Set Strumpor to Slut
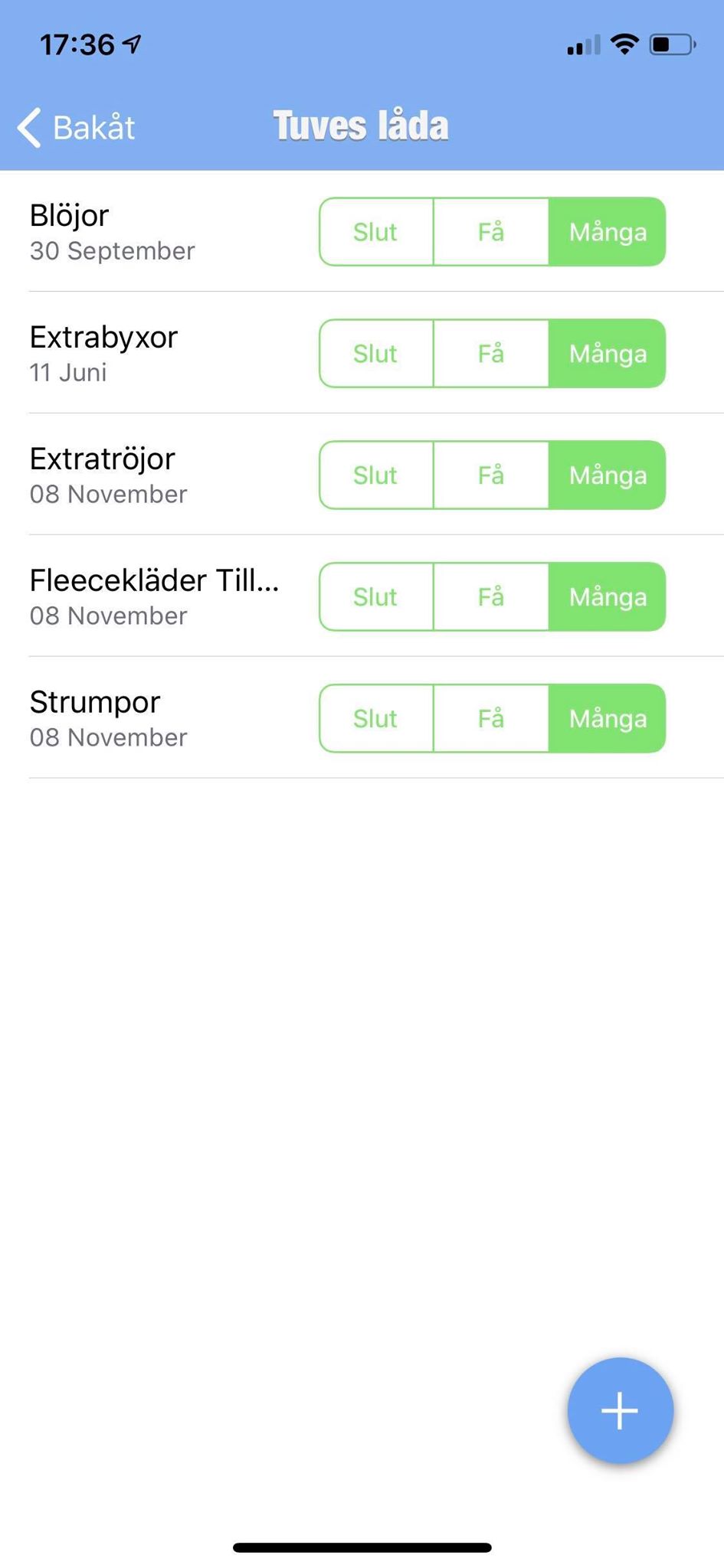The height and width of the screenshot is (1568, 724). coord(376,719)
